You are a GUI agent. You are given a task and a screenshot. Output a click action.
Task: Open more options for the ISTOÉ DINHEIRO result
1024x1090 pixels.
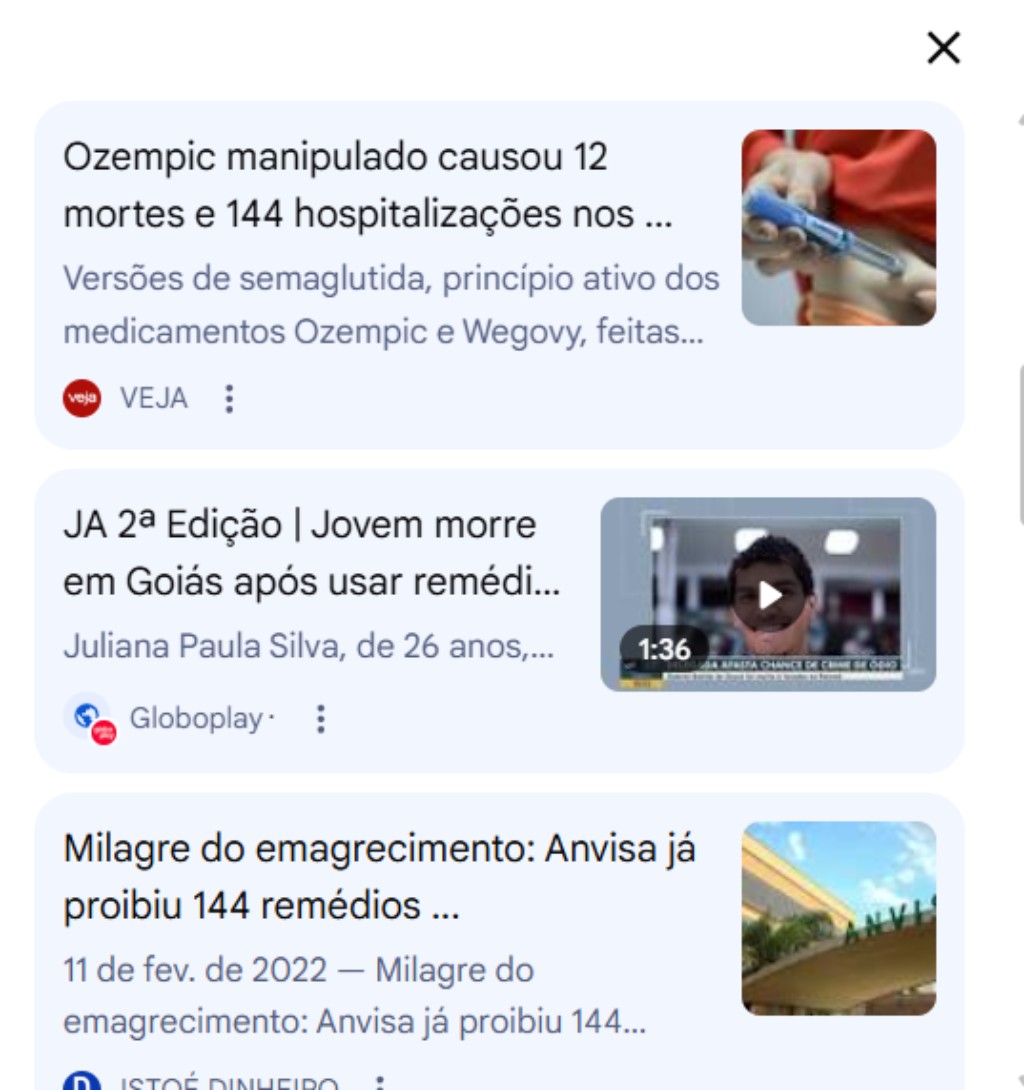pyautogui.click(x=380, y=1083)
